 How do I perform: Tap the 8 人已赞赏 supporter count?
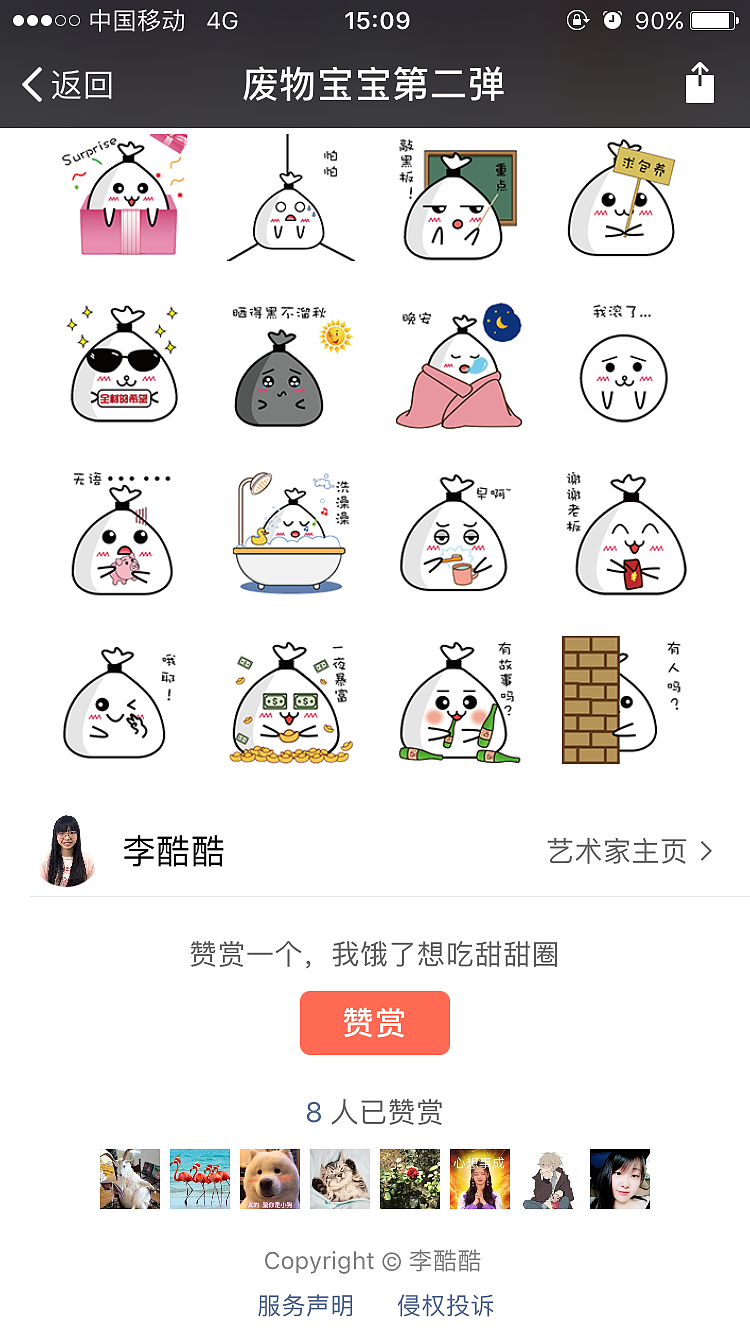[x=375, y=1110]
